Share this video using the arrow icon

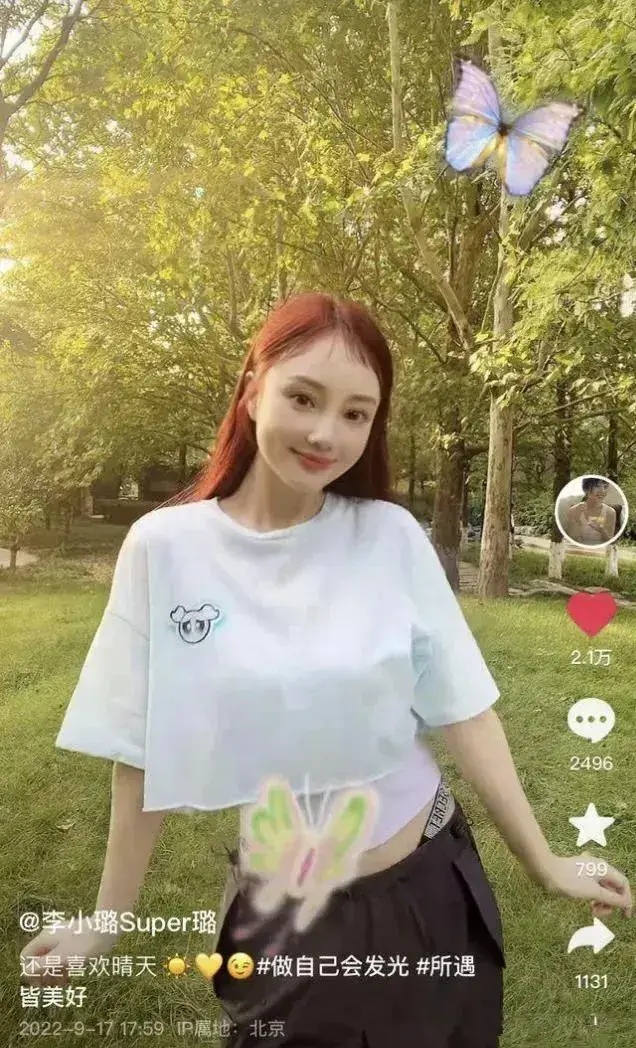coord(591,936)
